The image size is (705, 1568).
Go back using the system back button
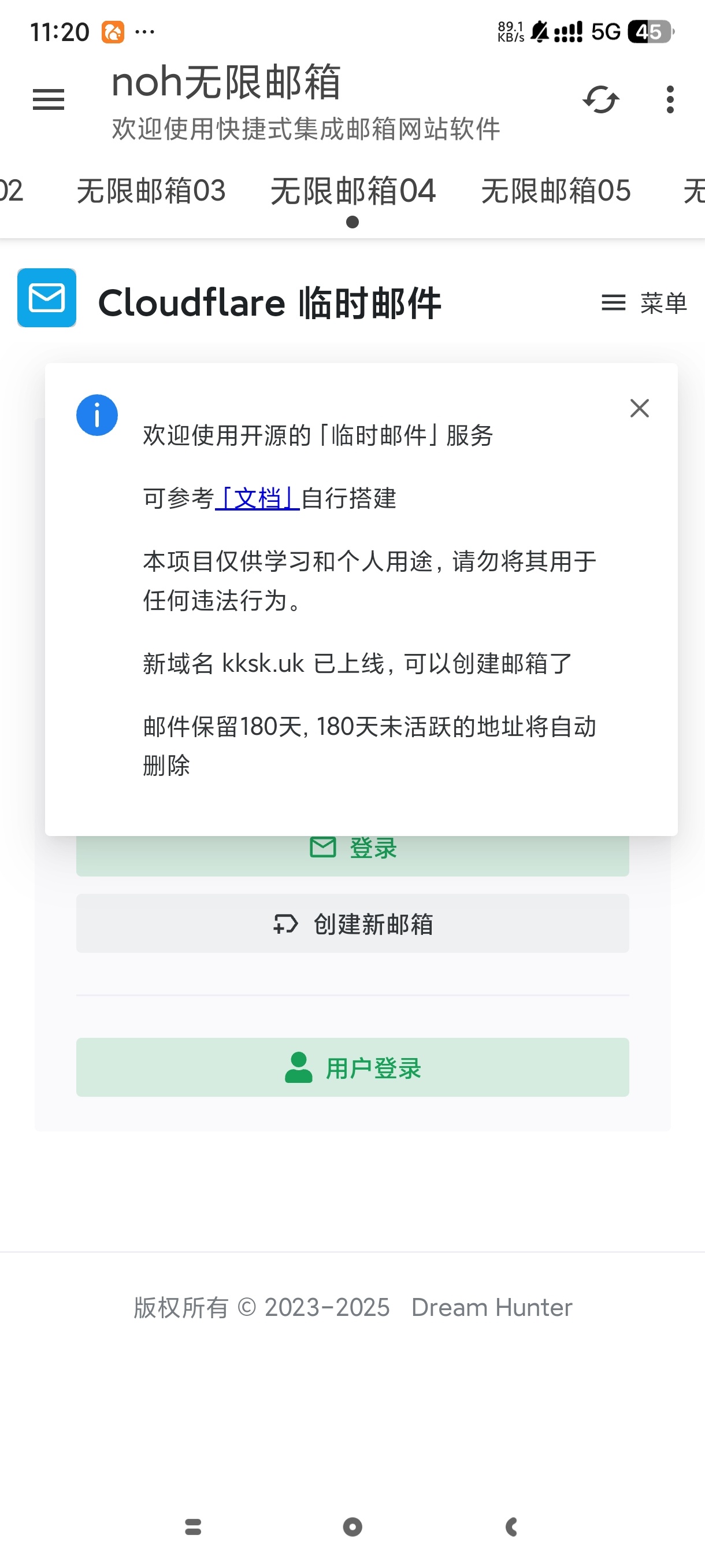(511, 1526)
